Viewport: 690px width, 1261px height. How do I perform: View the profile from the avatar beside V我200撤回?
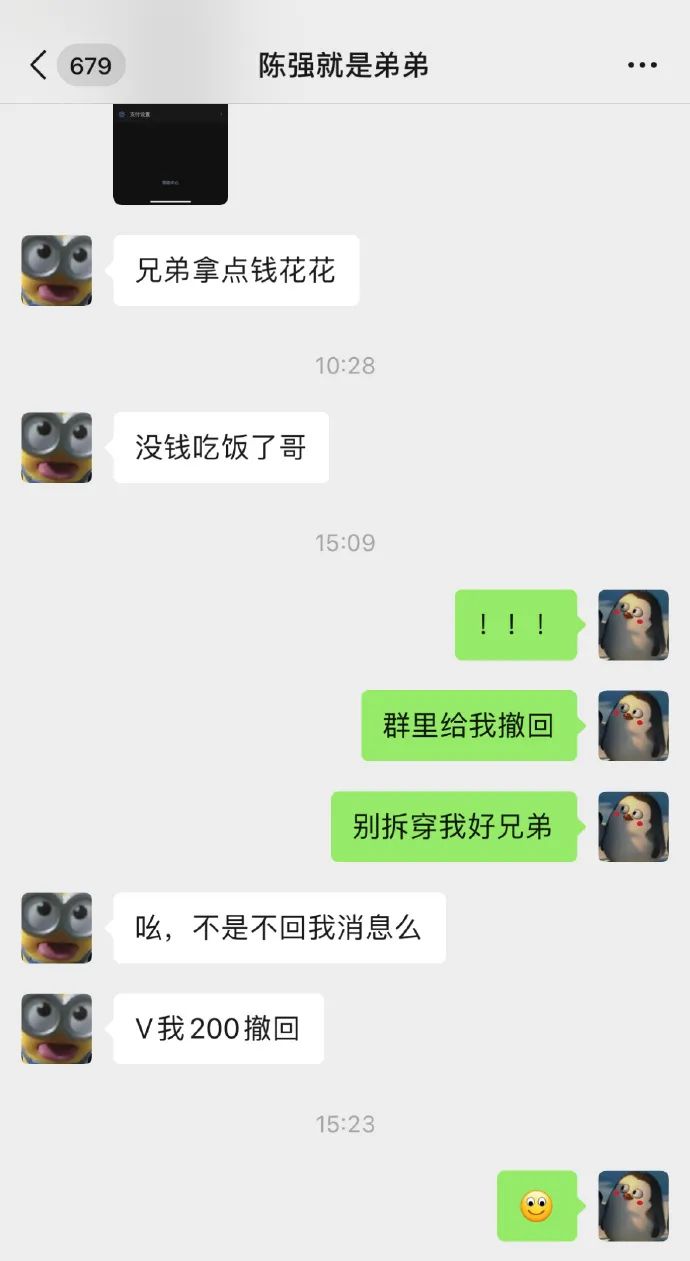(56, 1028)
